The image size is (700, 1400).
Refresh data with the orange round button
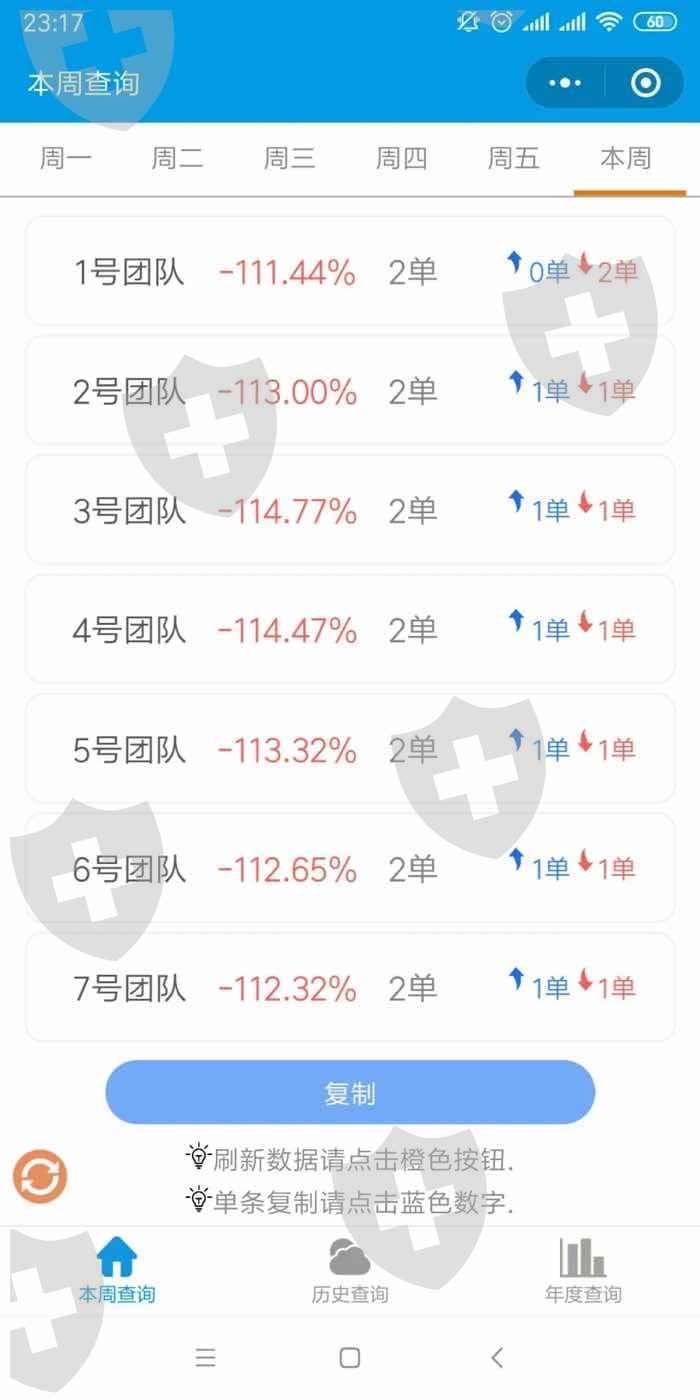(40, 1176)
